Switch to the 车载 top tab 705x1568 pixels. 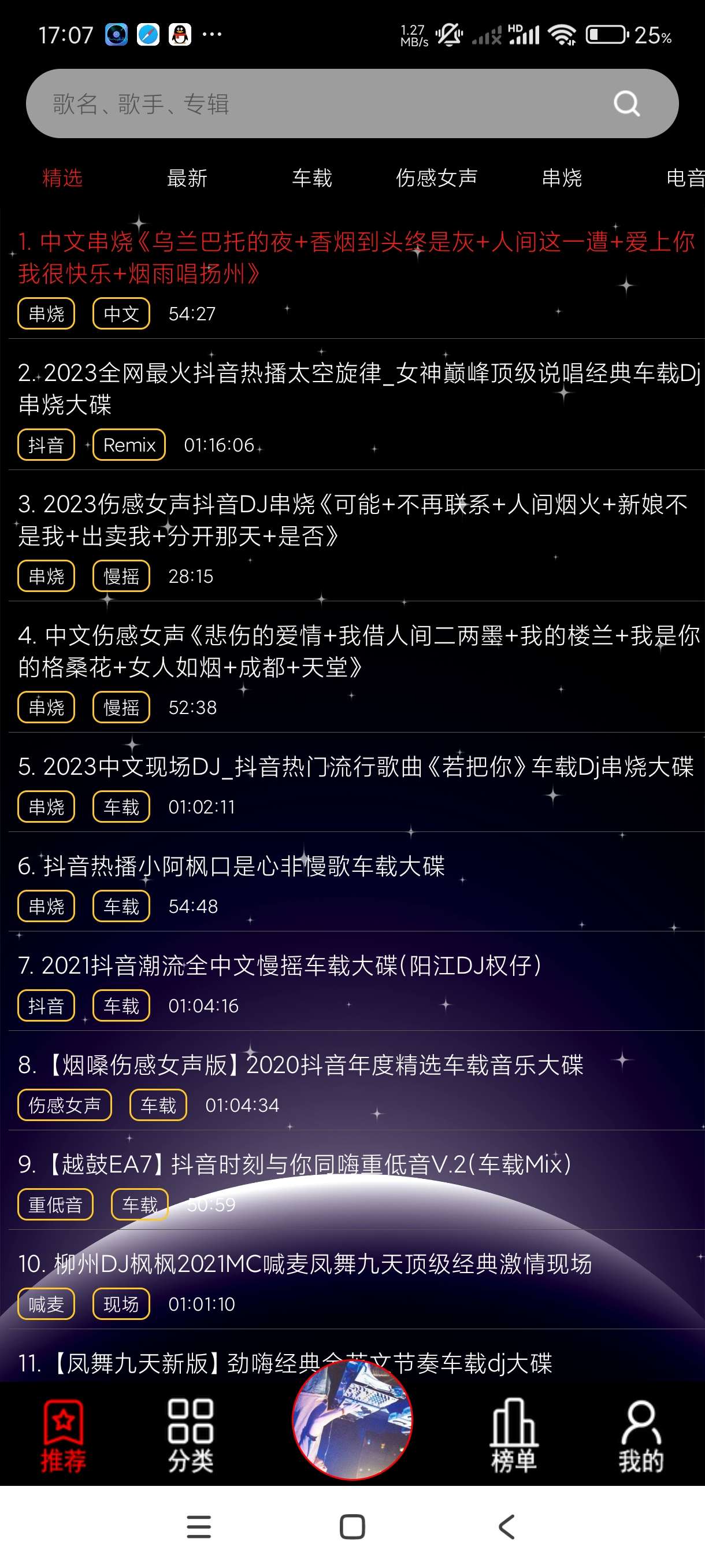pyautogui.click(x=312, y=177)
